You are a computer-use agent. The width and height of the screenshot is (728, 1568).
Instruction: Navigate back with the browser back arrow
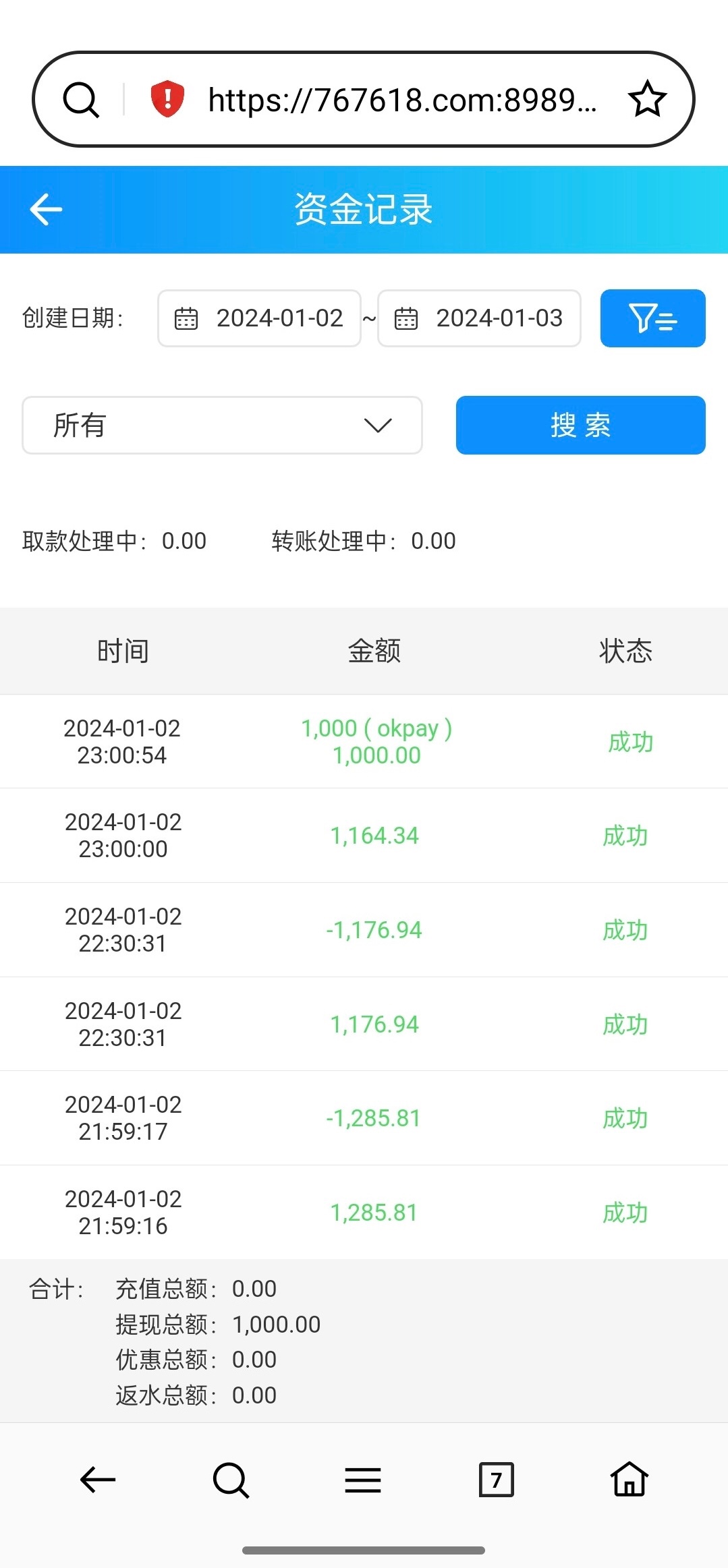click(x=98, y=1480)
